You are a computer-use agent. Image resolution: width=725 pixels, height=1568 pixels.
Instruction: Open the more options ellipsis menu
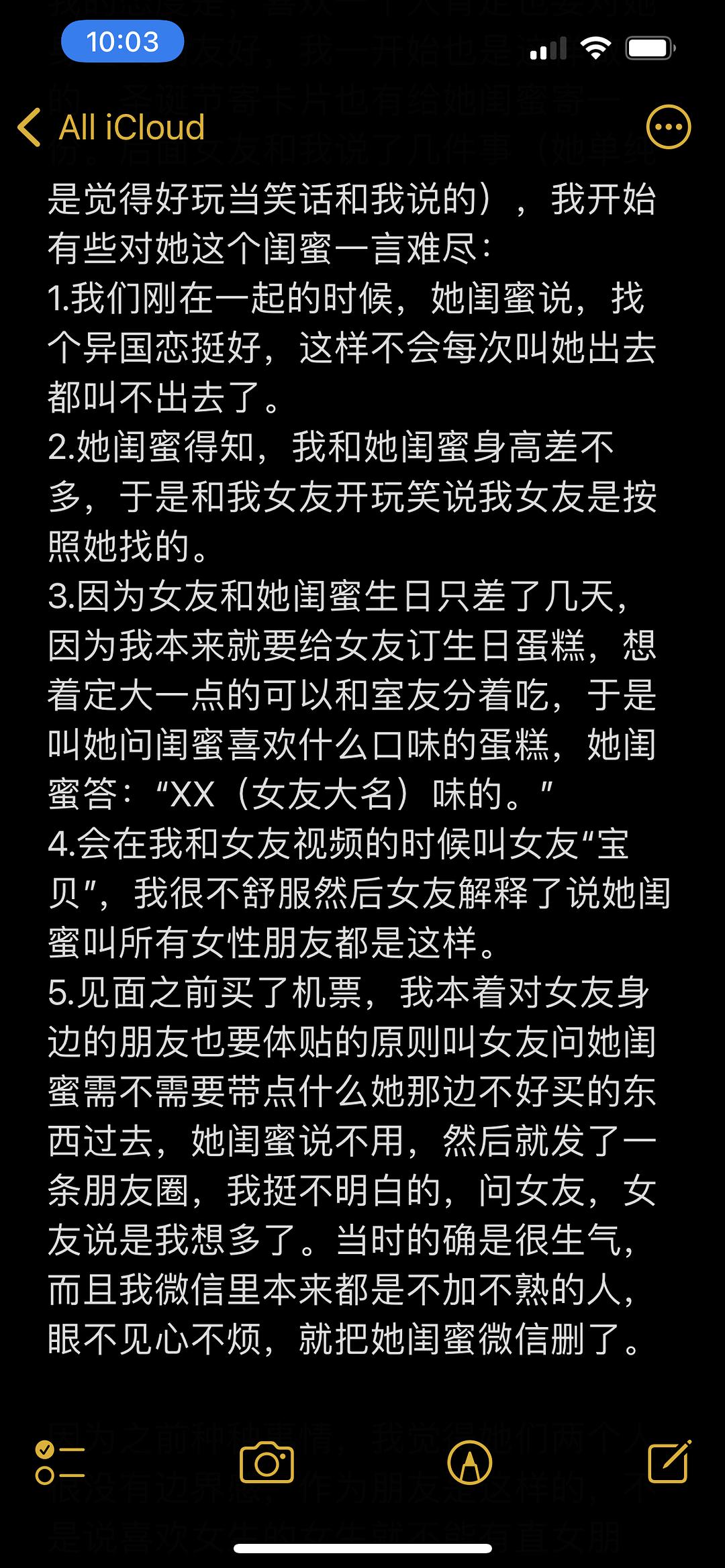pyautogui.click(x=668, y=127)
